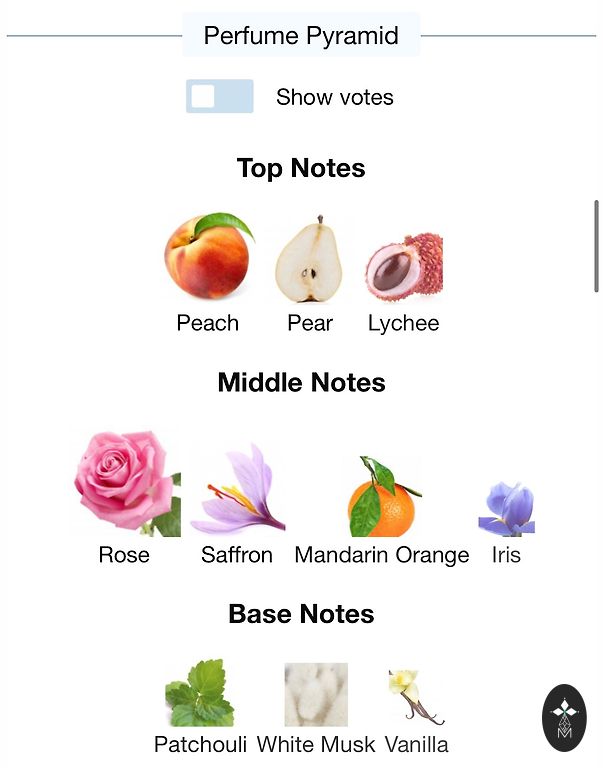
Task: Tap the dark floating diamond-logo button
Action: click(x=565, y=717)
